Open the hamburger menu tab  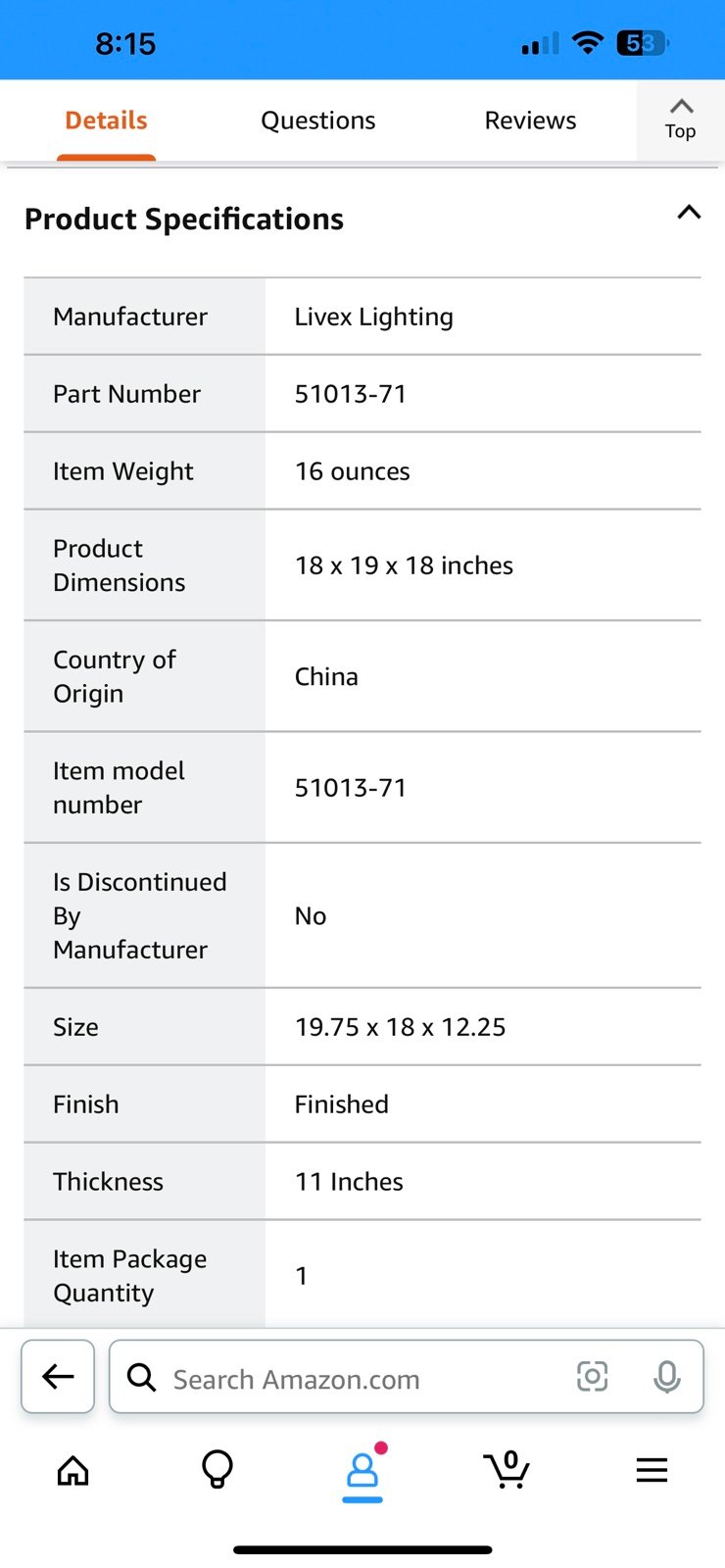pyautogui.click(x=652, y=1470)
